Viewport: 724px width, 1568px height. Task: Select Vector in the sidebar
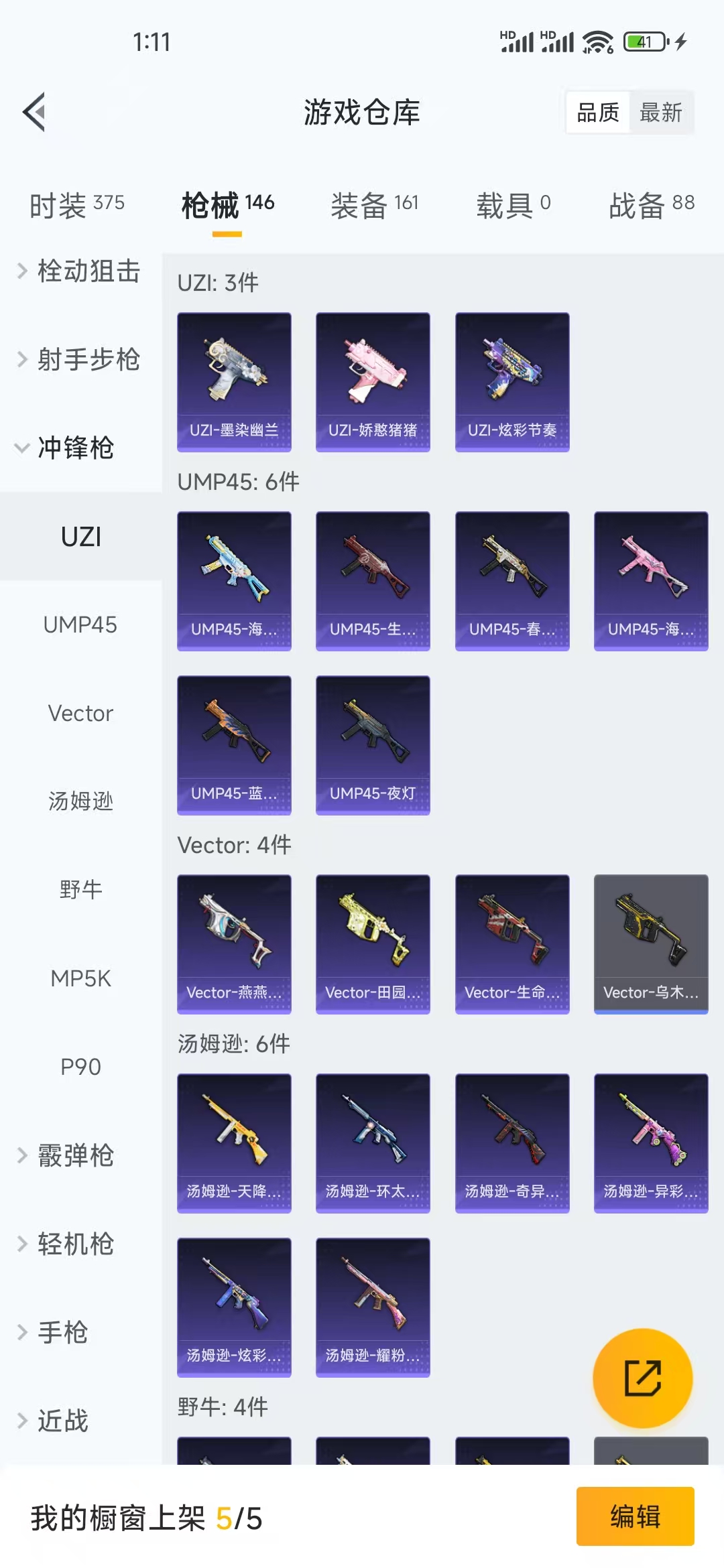pyautogui.click(x=80, y=713)
